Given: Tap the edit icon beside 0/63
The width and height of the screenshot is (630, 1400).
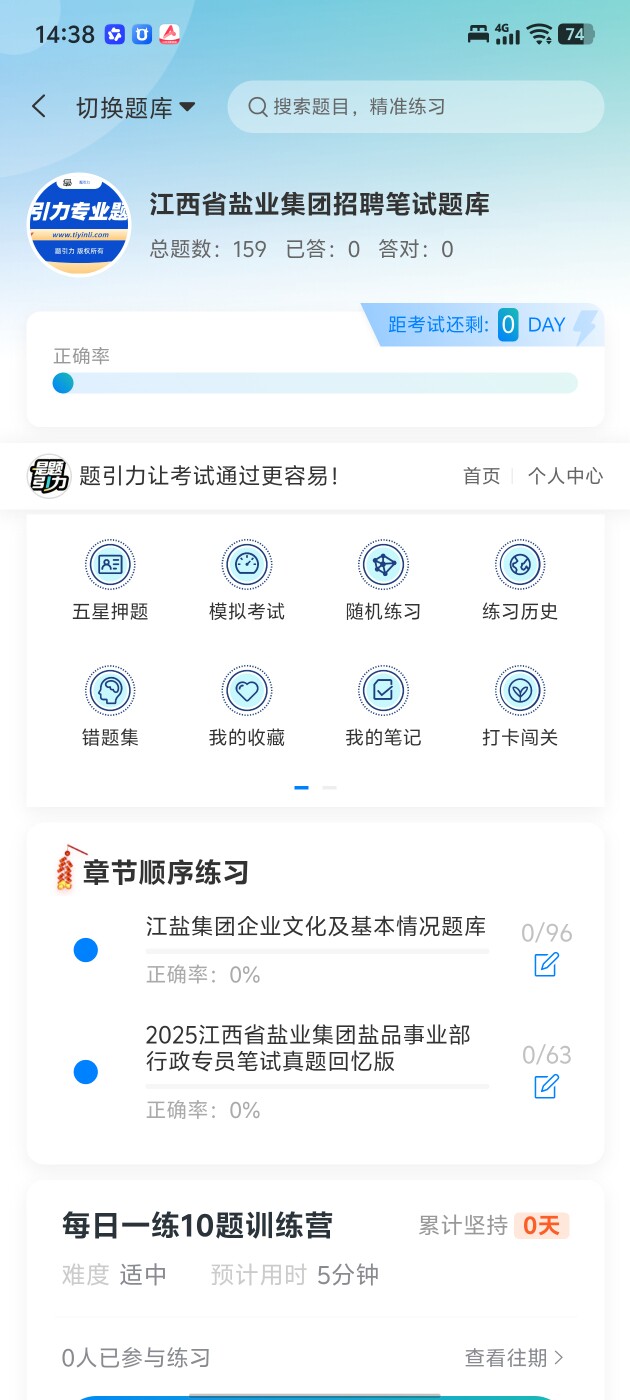Looking at the screenshot, I should (546, 1086).
